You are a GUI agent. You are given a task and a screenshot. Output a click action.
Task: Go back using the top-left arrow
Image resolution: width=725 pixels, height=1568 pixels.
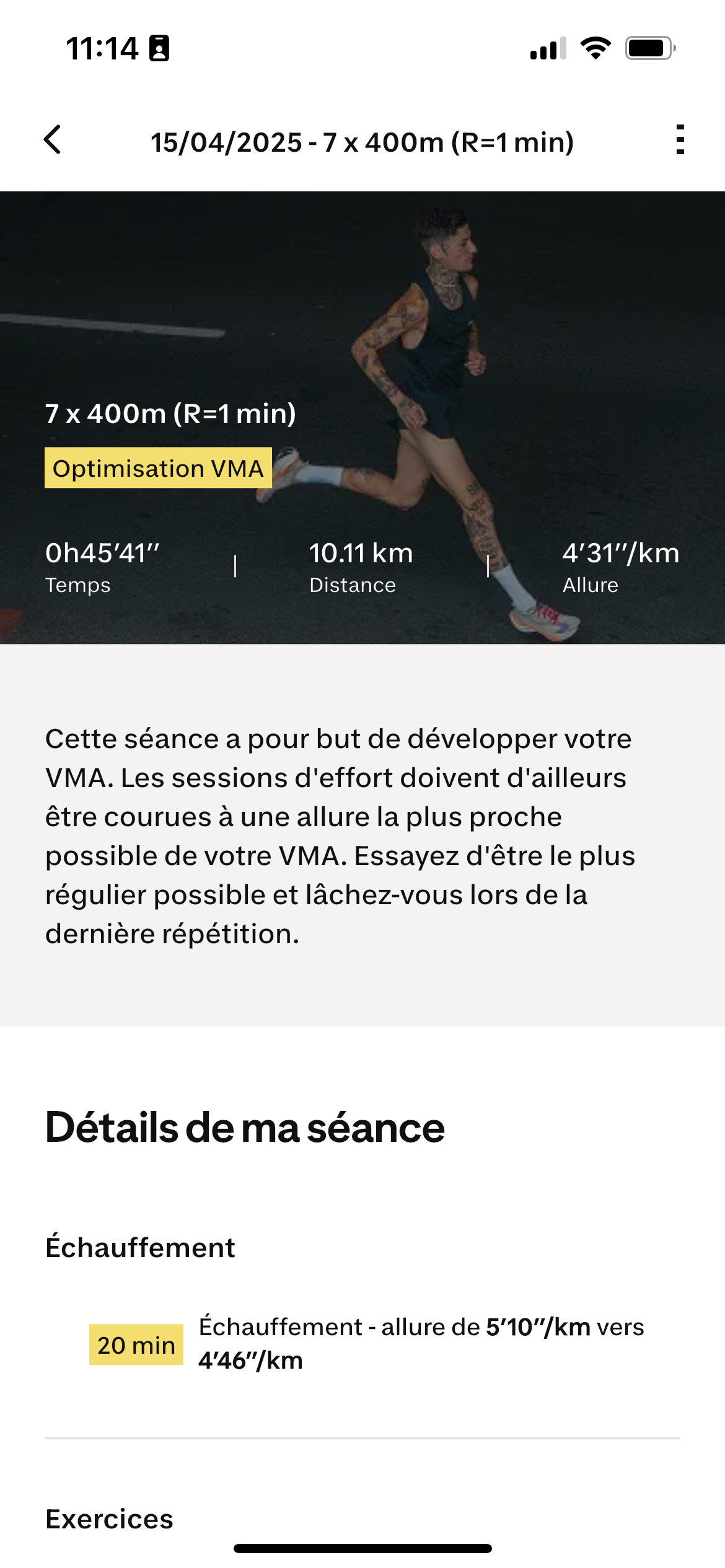point(53,140)
